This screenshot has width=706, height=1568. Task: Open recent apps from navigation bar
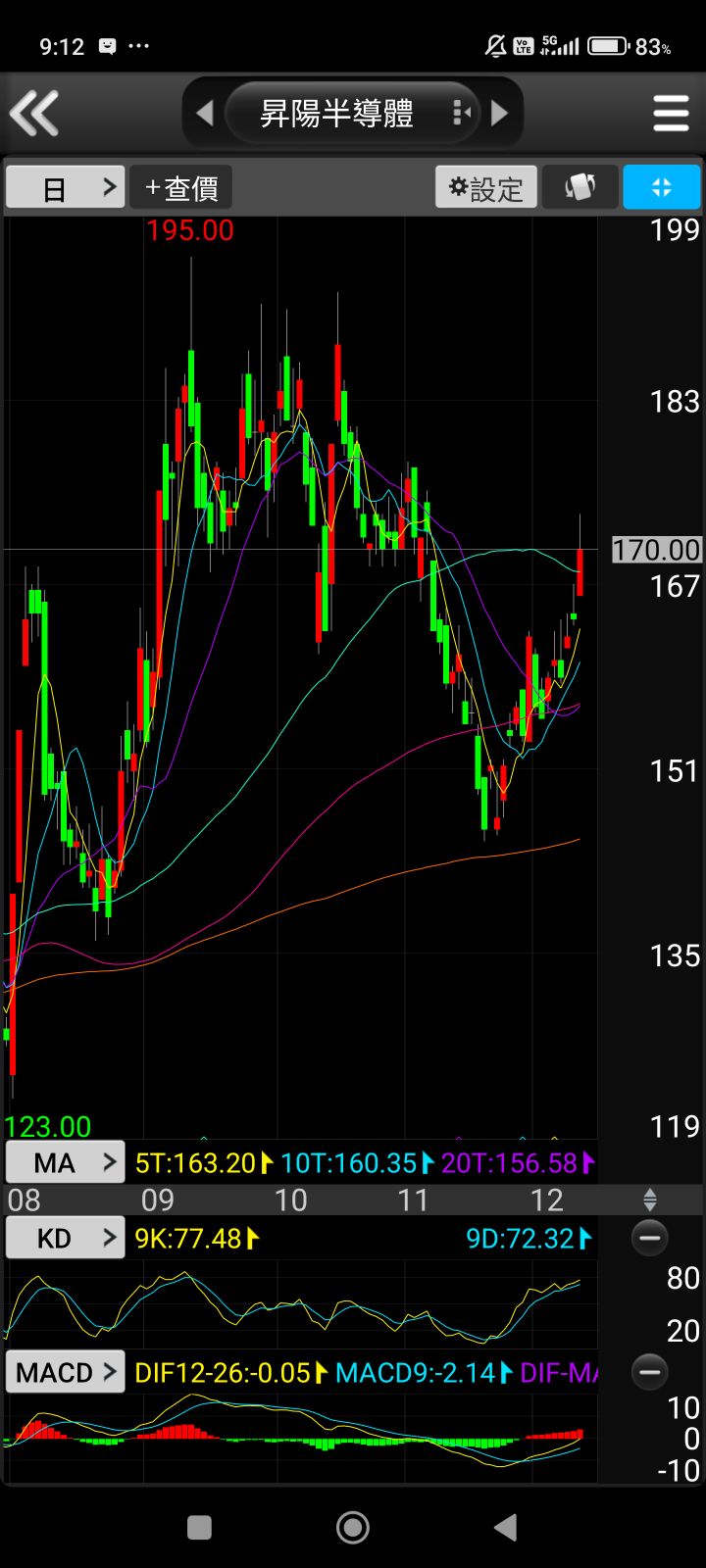pos(199,1527)
